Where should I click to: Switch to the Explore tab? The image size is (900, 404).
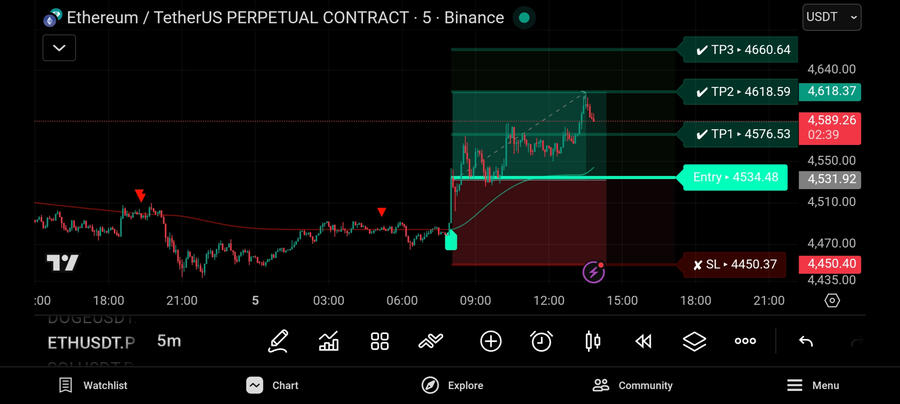tap(452, 385)
